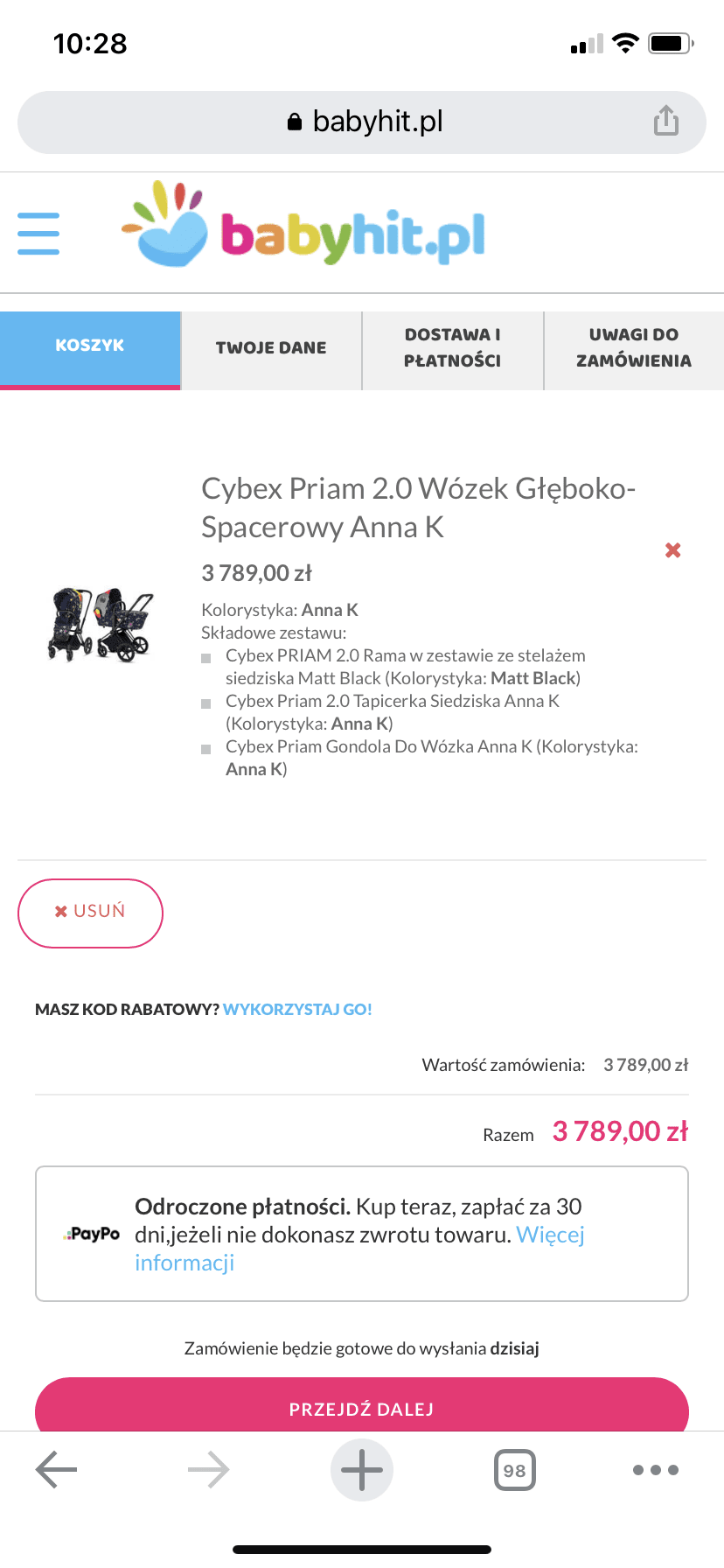Open the Więcej informacji link about PayPo
The height and width of the screenshot is (1568, 724).
tap(549, 1235)
